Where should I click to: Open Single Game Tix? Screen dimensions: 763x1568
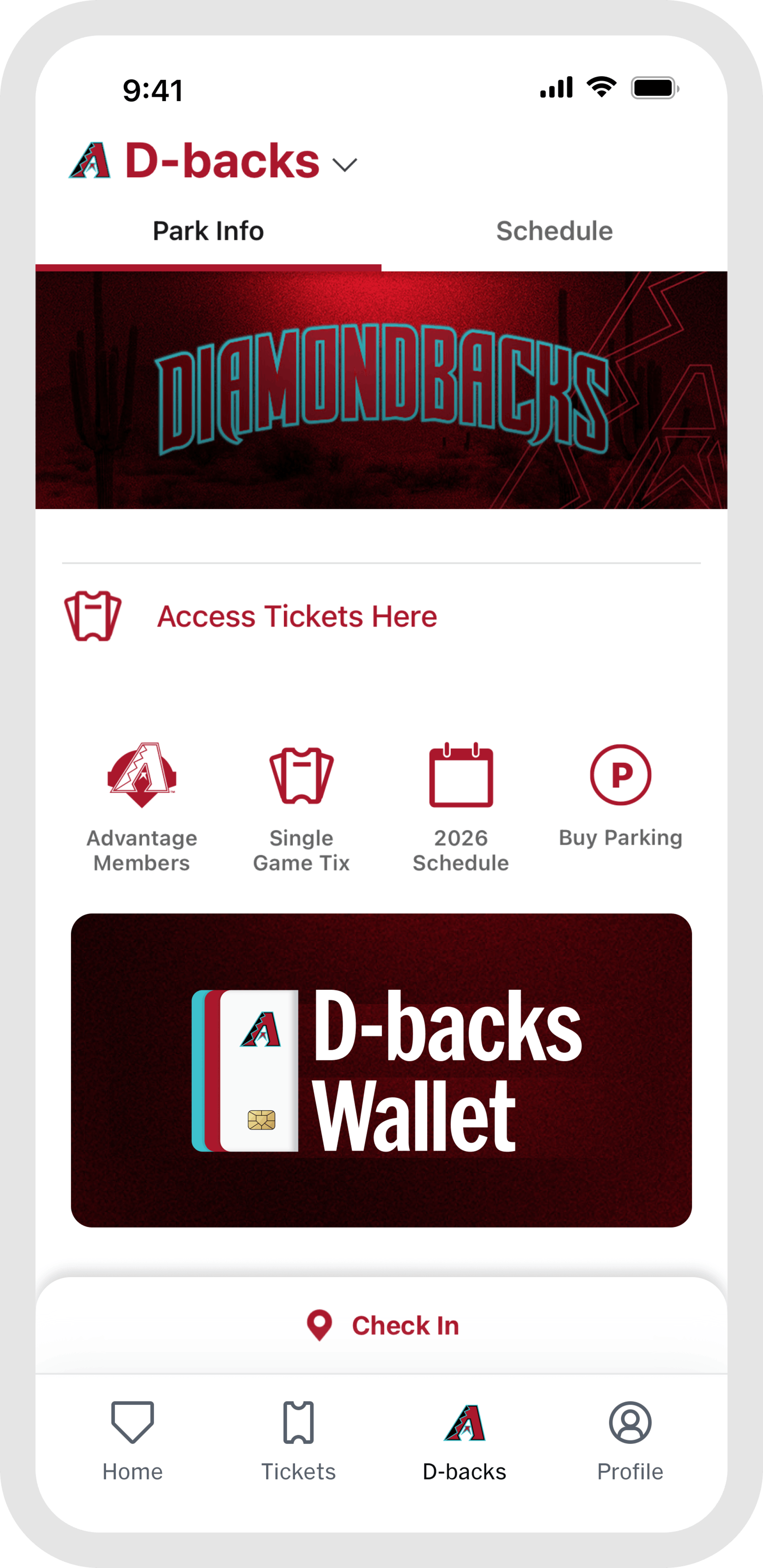pyautogui.click(x=301, y=807)
